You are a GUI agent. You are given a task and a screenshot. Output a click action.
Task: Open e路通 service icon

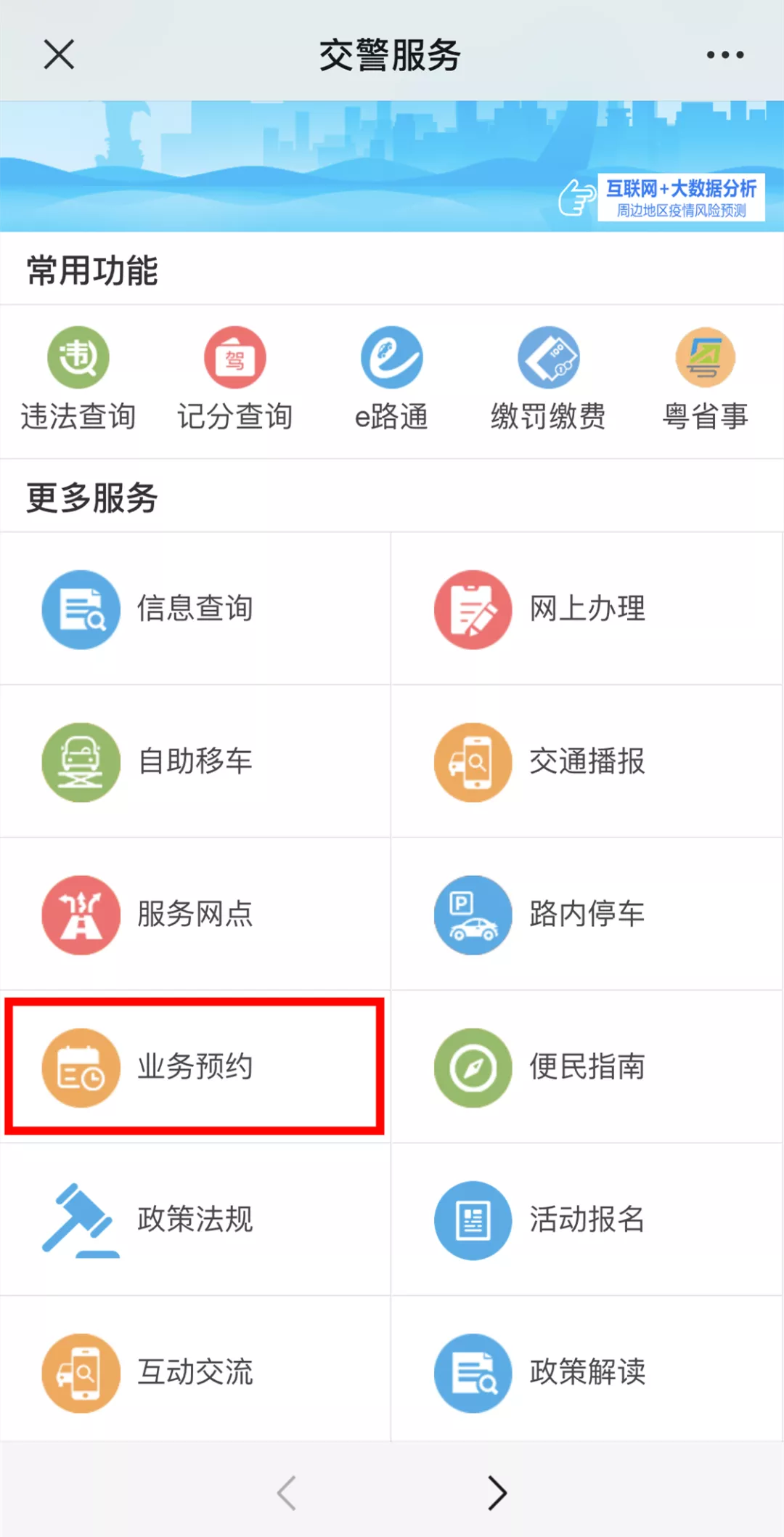click(391, 378)
